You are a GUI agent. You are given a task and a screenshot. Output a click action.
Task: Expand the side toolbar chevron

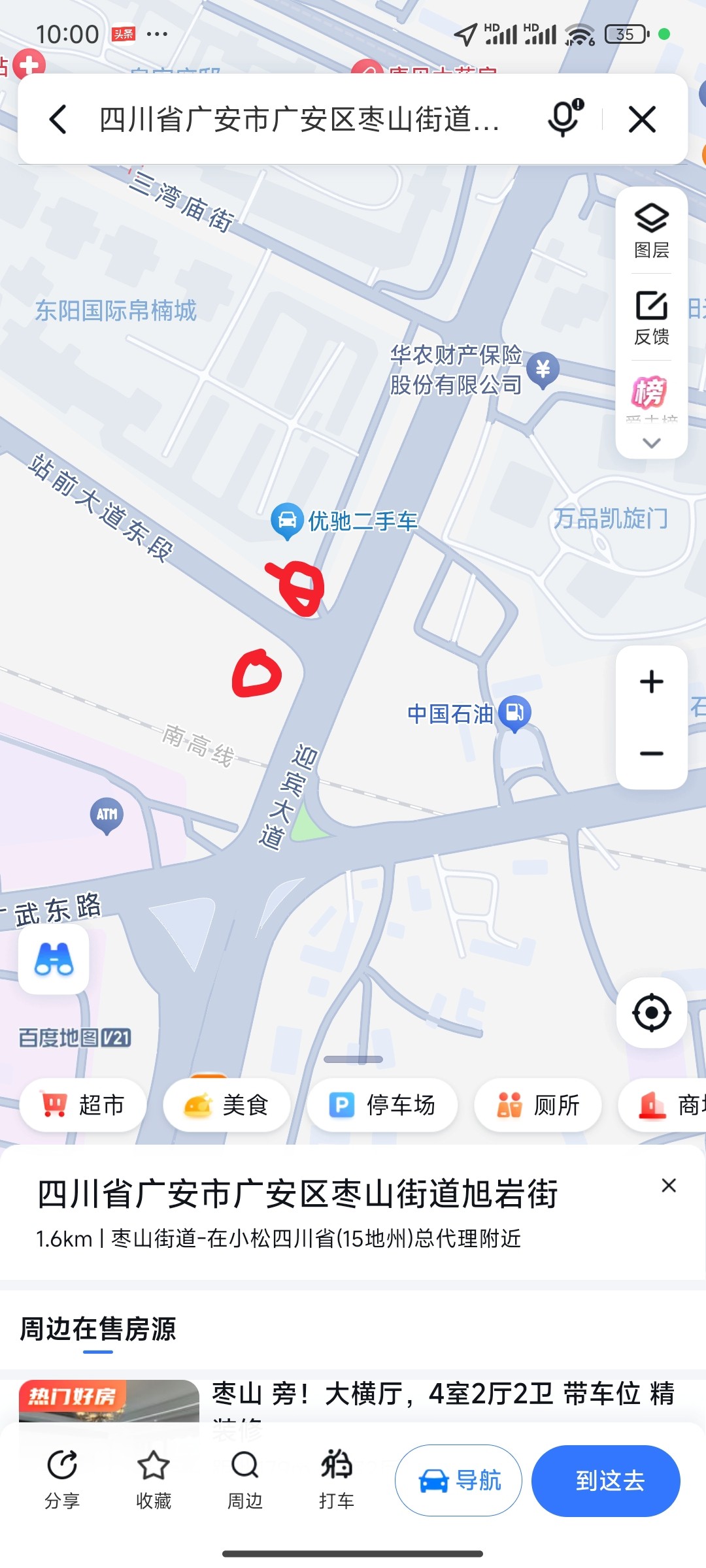pyautogui.click(x=652, y=443)
